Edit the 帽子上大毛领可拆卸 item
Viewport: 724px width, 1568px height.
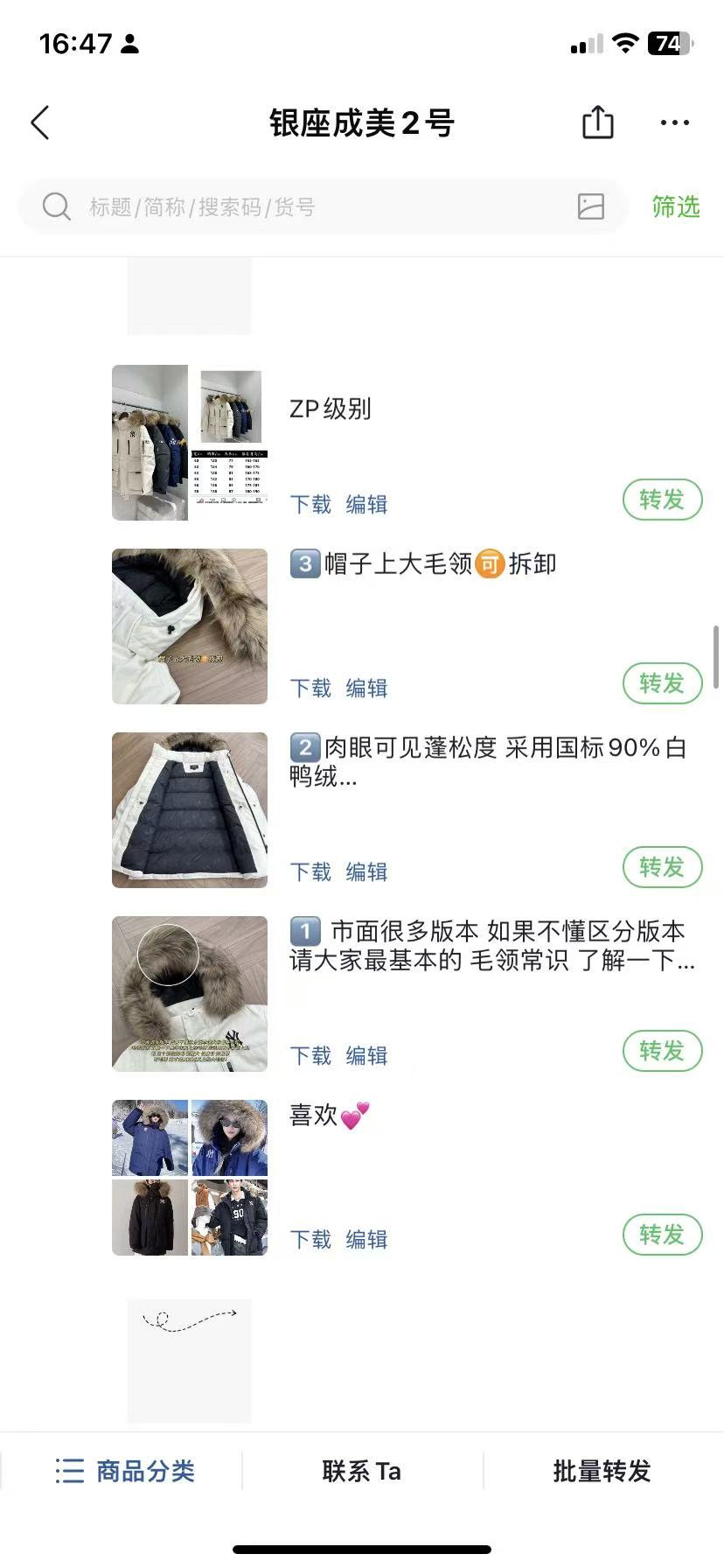366,688
